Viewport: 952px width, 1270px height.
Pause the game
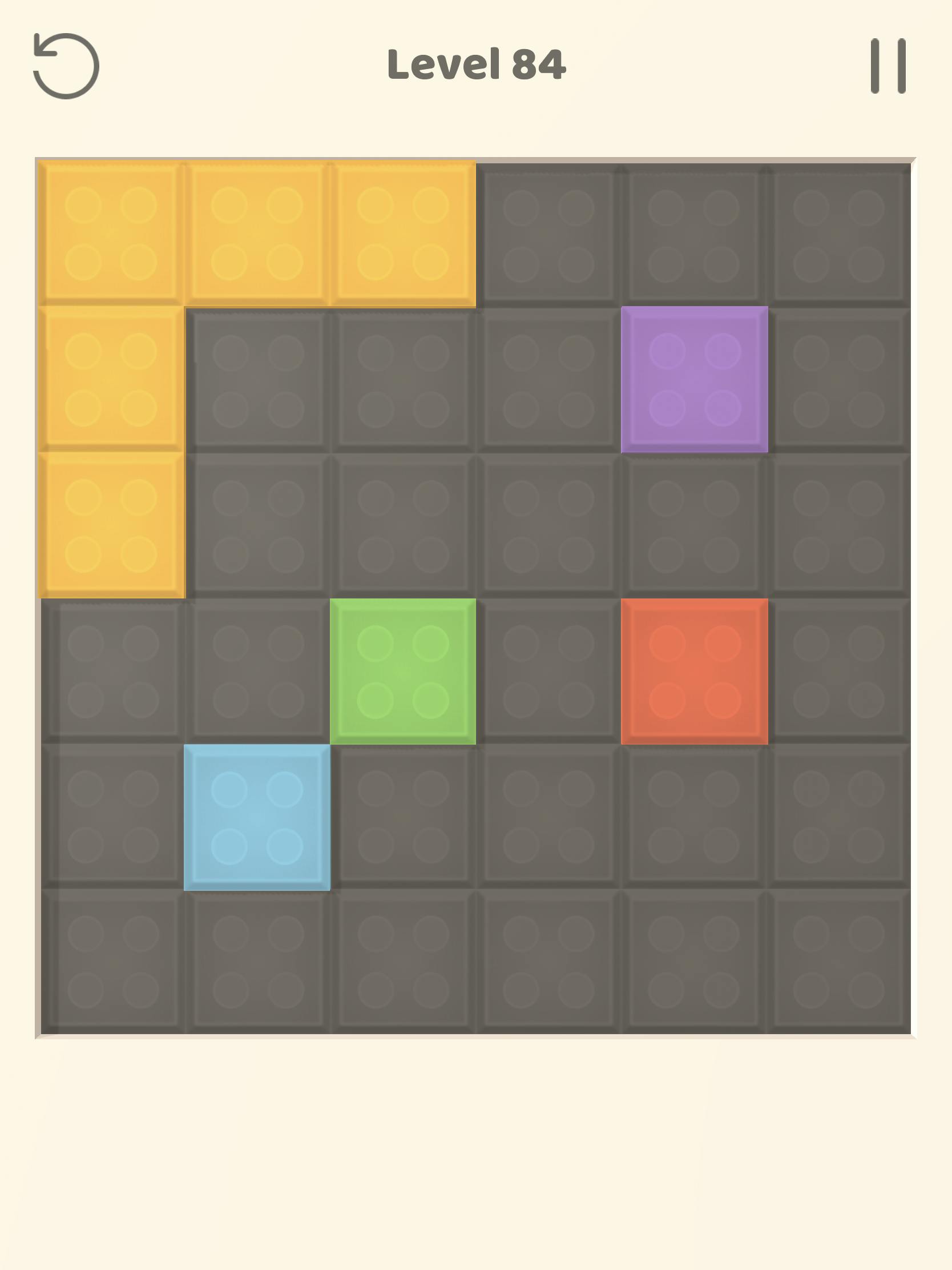pyautogui.click(x=888, y=66)
